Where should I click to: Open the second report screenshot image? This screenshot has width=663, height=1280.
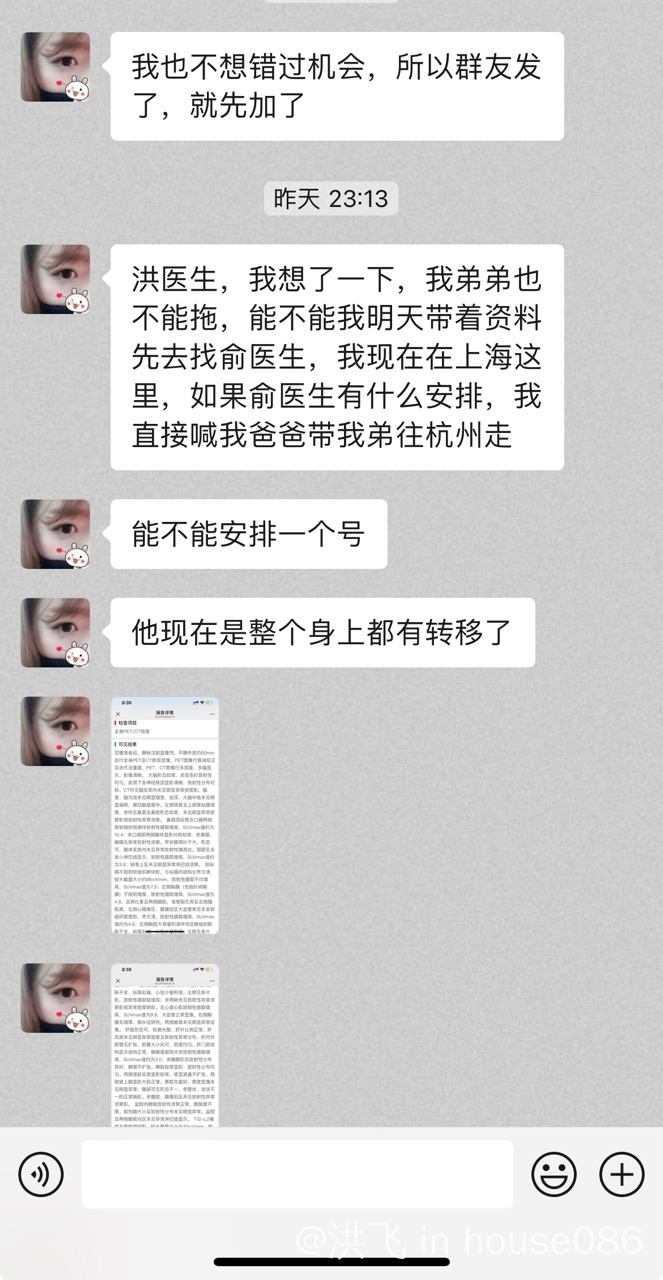click(x=165, y=1045)
